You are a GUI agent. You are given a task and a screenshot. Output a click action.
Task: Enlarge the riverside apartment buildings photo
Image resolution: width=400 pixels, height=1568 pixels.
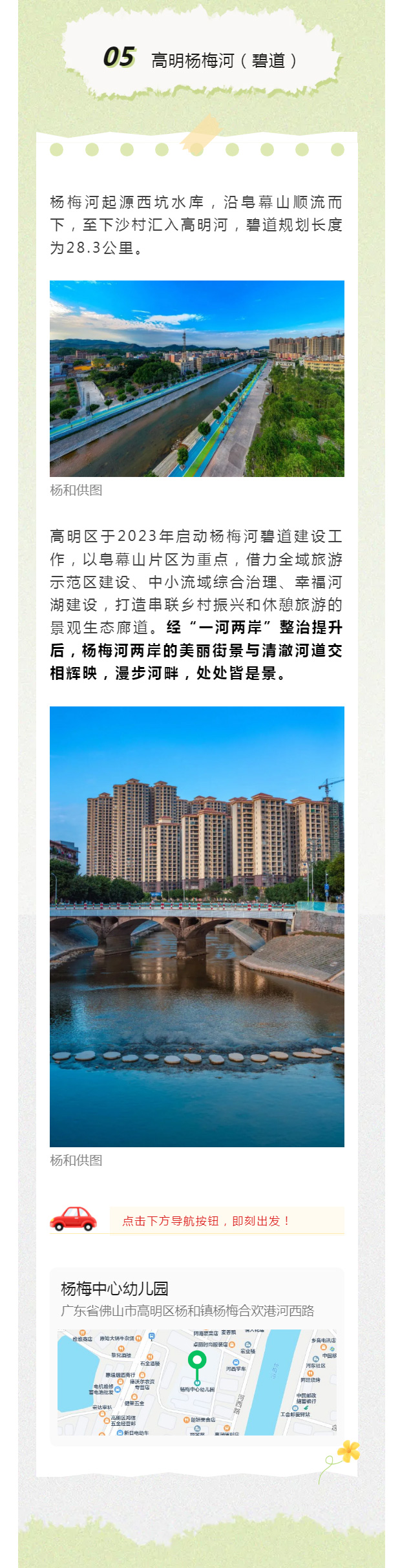tap(196, 926)
